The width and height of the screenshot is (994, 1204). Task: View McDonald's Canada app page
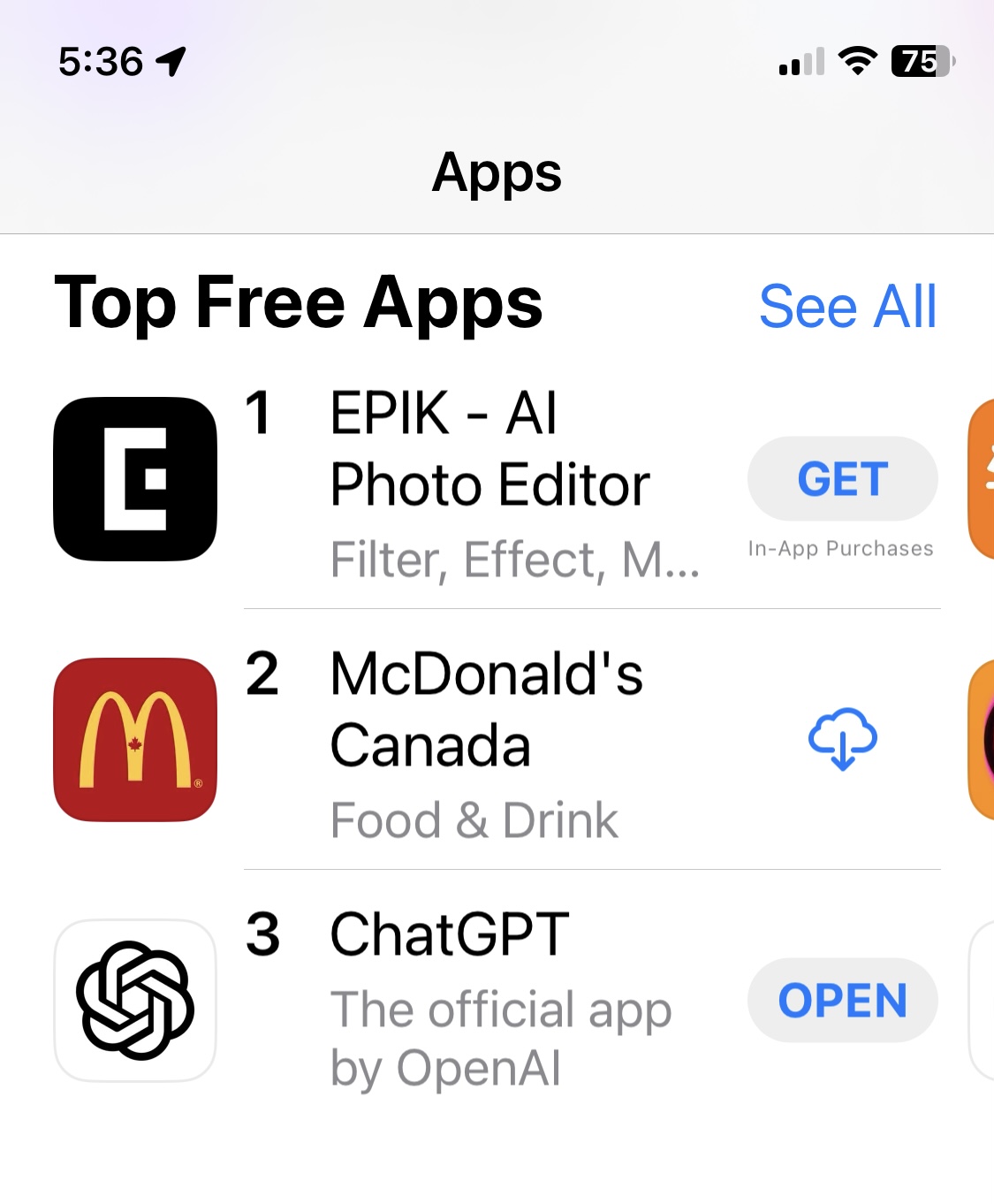point(485,709)
